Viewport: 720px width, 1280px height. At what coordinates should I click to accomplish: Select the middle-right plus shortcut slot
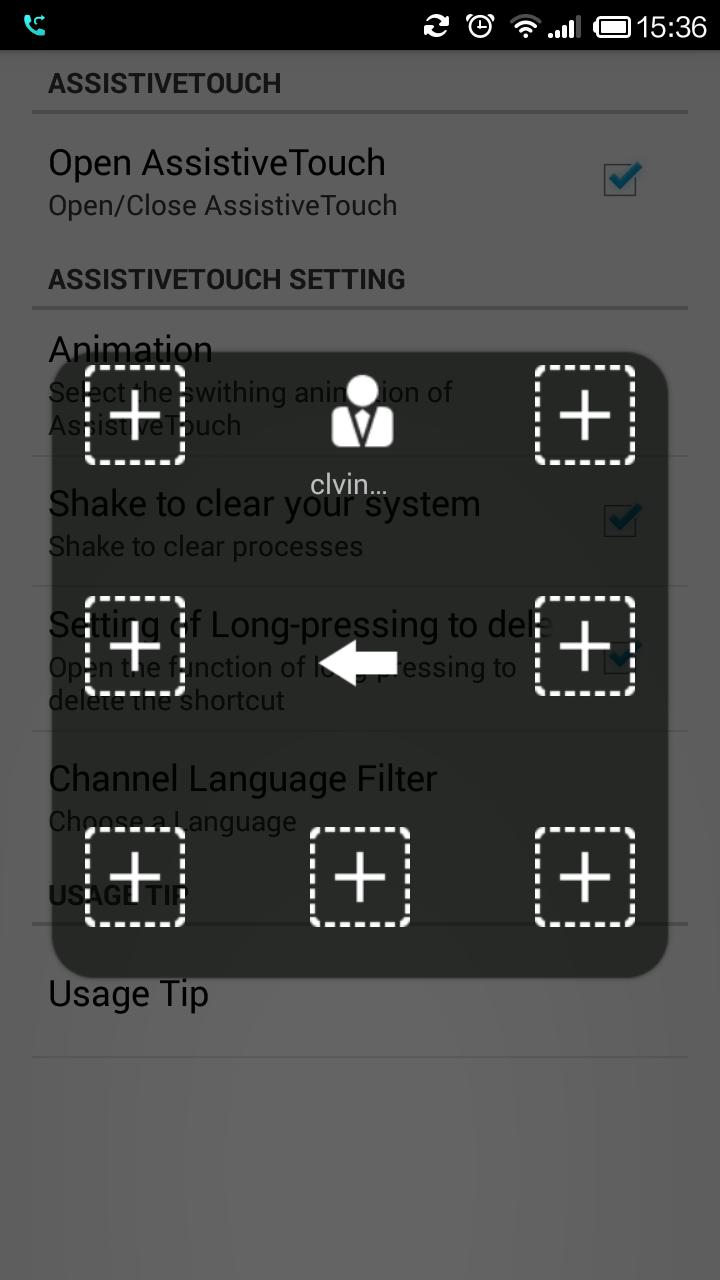(x=585, y=647)
